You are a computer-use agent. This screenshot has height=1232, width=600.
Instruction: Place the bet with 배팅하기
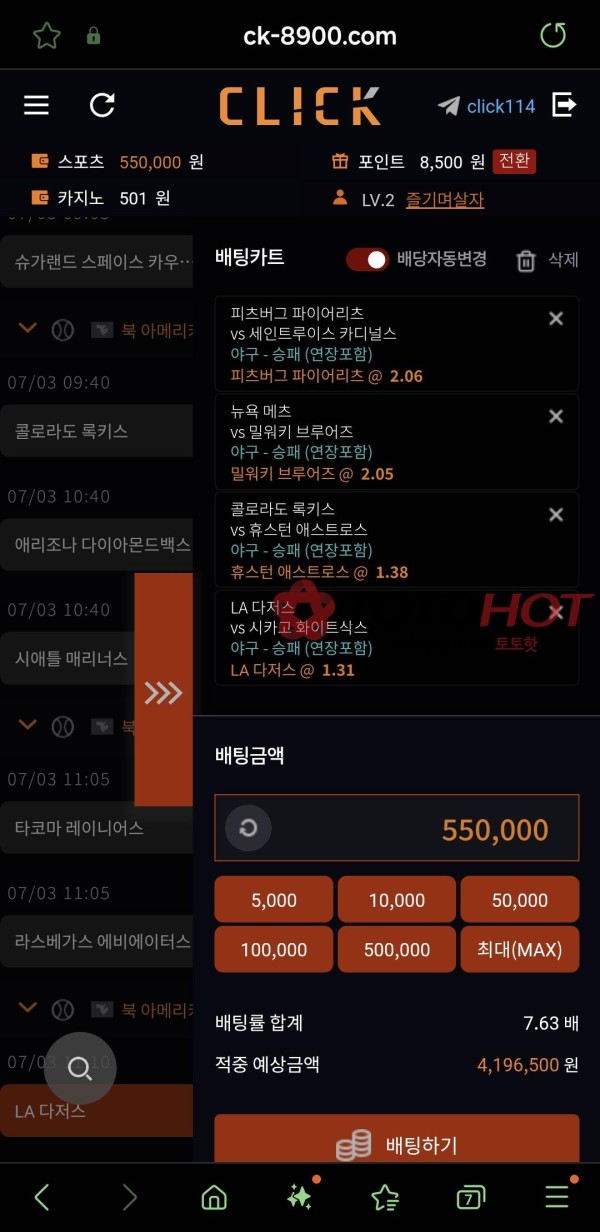(397, 1144)
